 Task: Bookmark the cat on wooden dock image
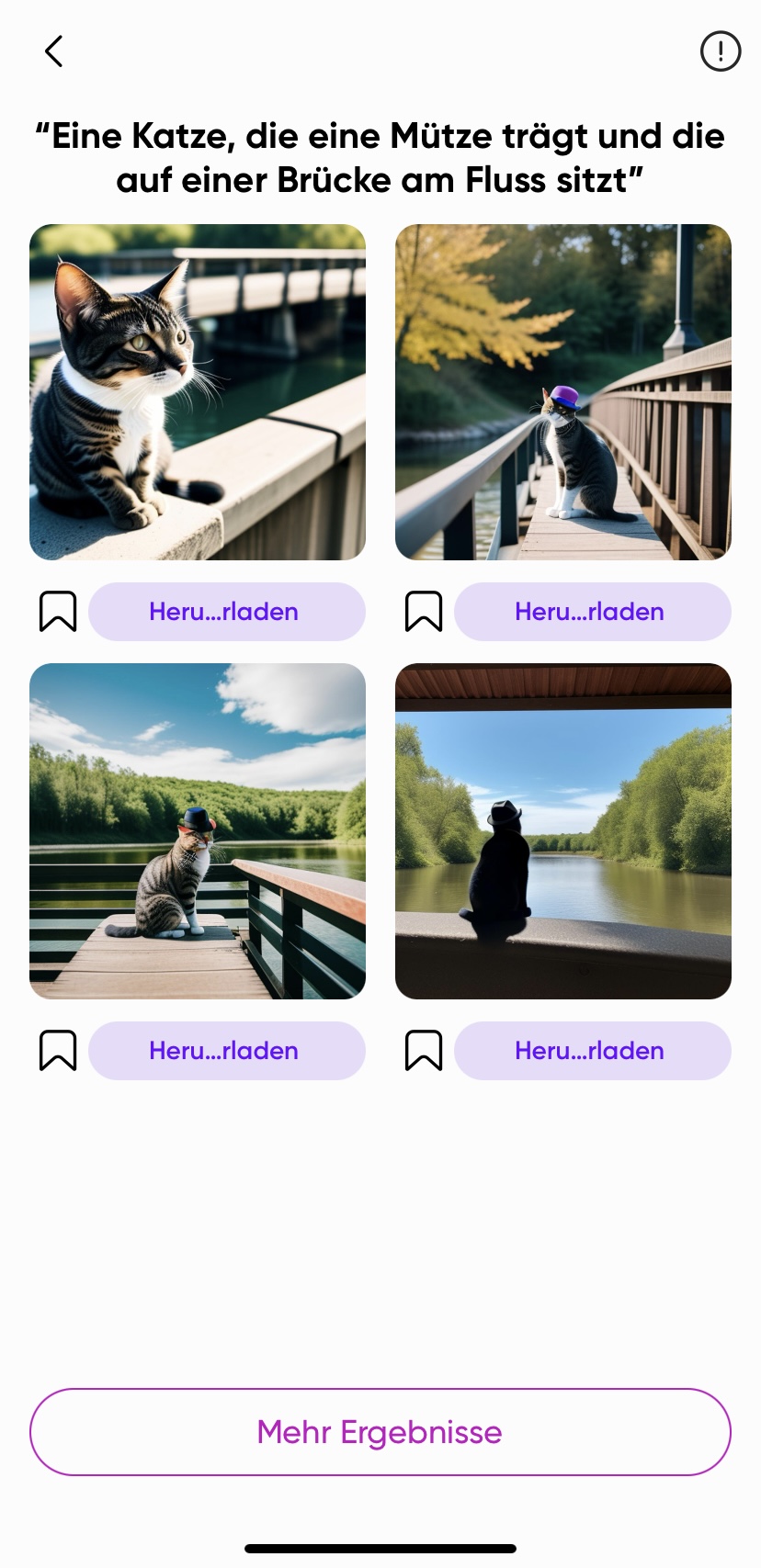[58, 1051]
